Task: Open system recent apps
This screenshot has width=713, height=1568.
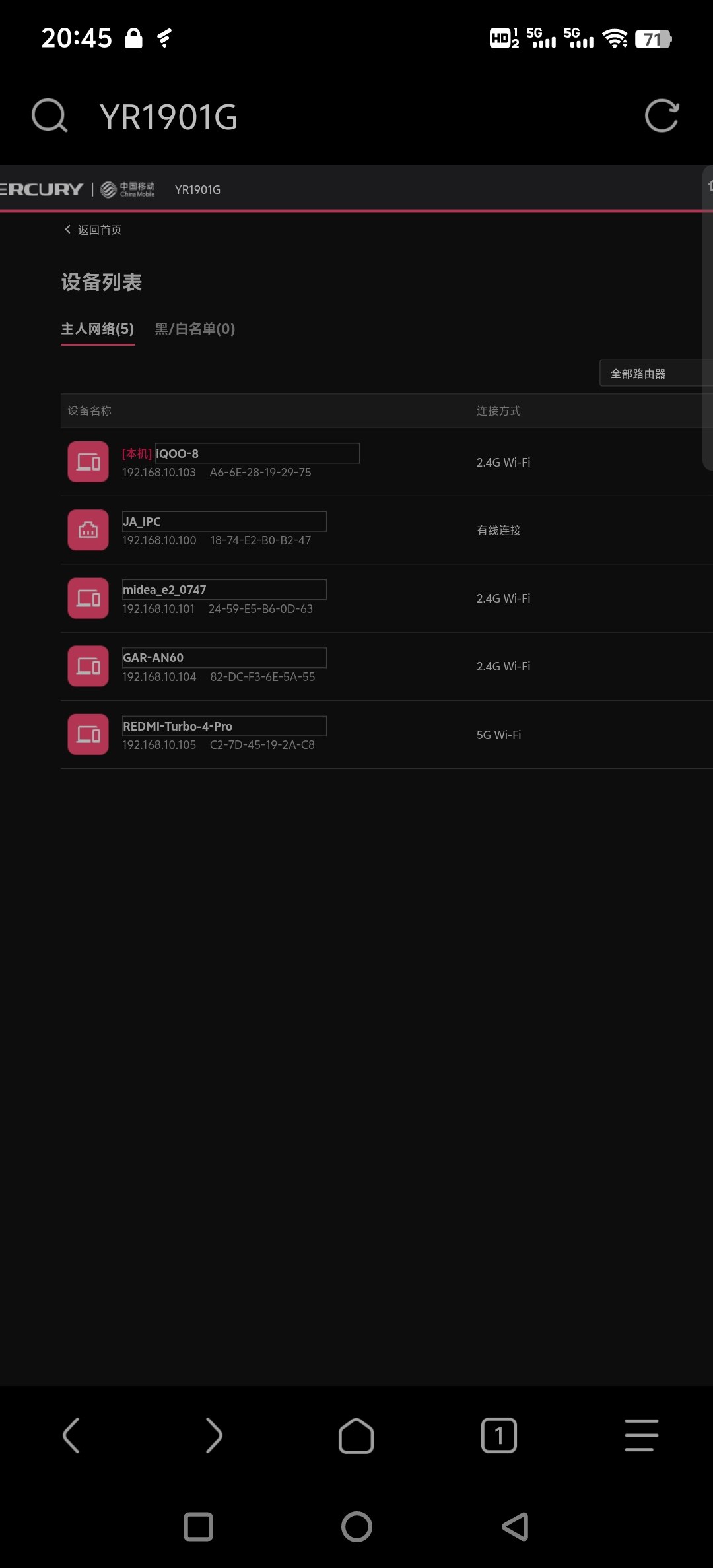Action: click(x=198, y=1526)
